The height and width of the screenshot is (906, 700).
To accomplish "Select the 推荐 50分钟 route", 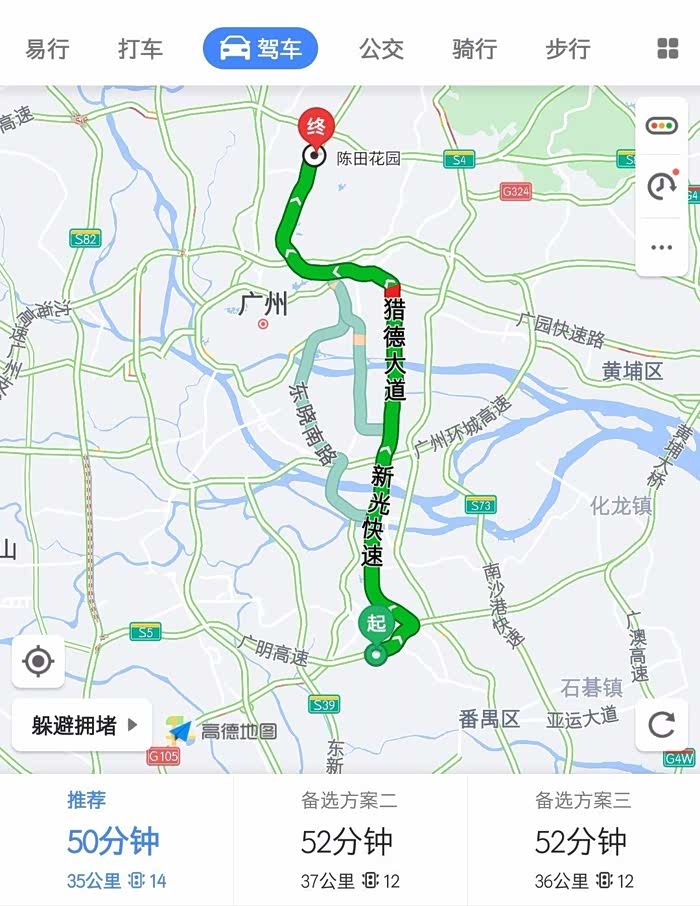I will [116, 841].
